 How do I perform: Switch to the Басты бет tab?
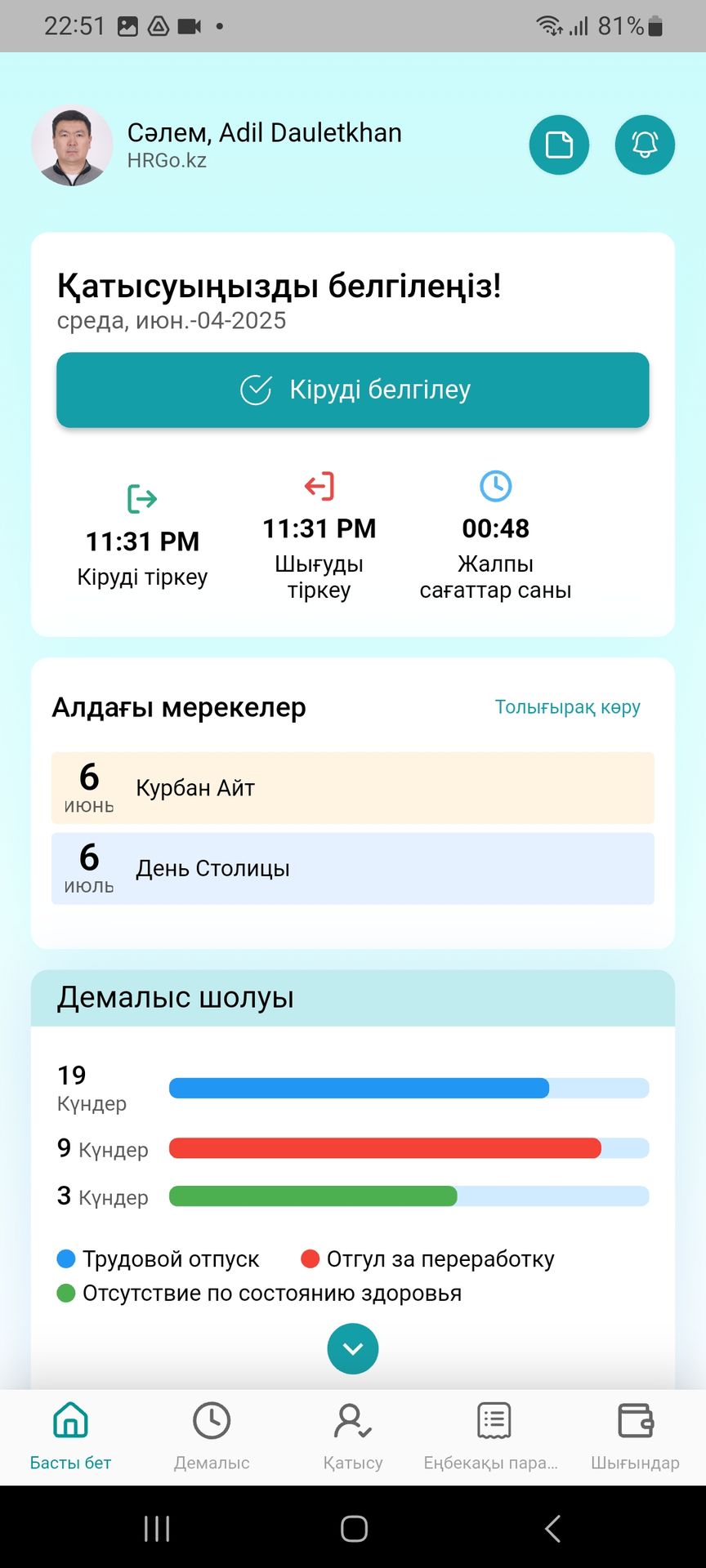70,1436
